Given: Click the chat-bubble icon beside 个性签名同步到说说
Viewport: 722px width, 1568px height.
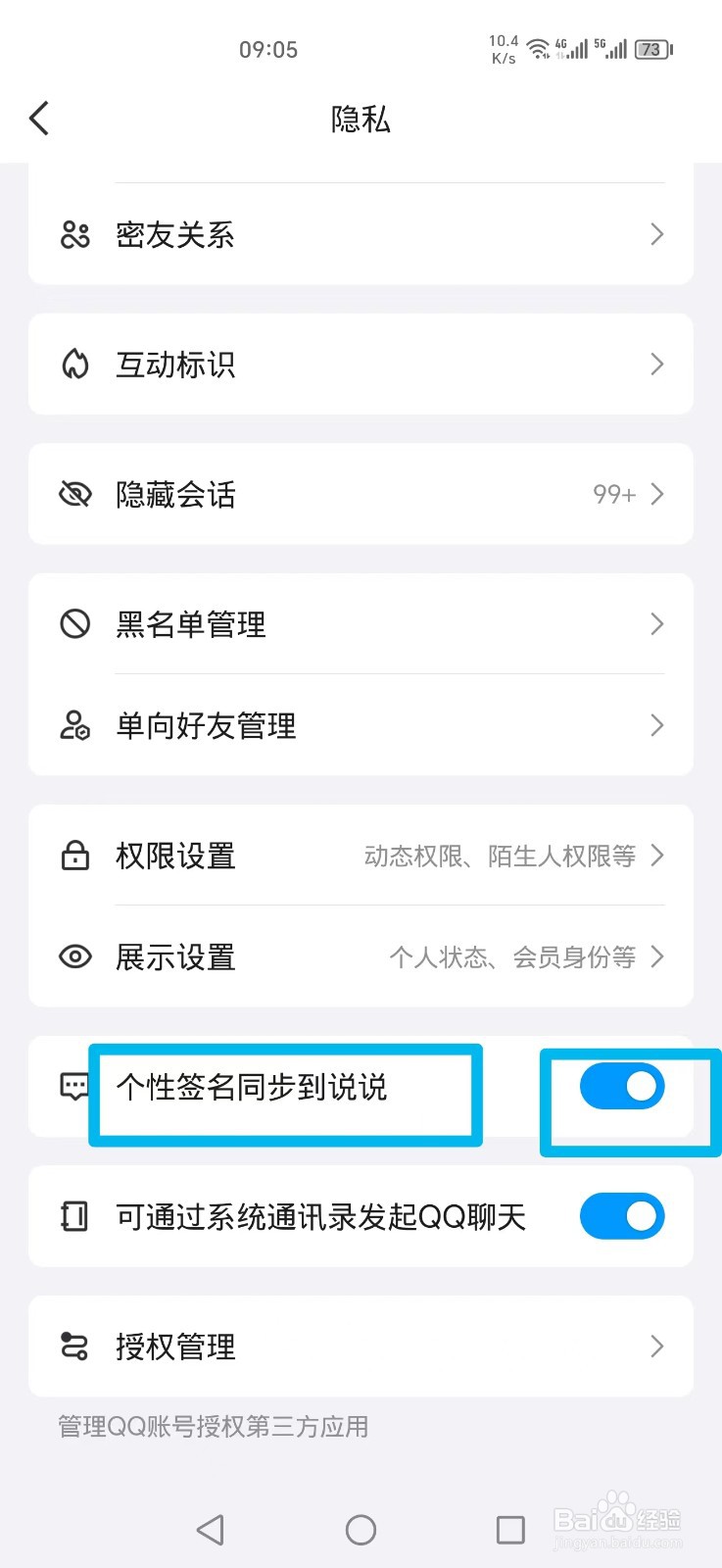Looking at the screenshot, I should pos(74,1086).
